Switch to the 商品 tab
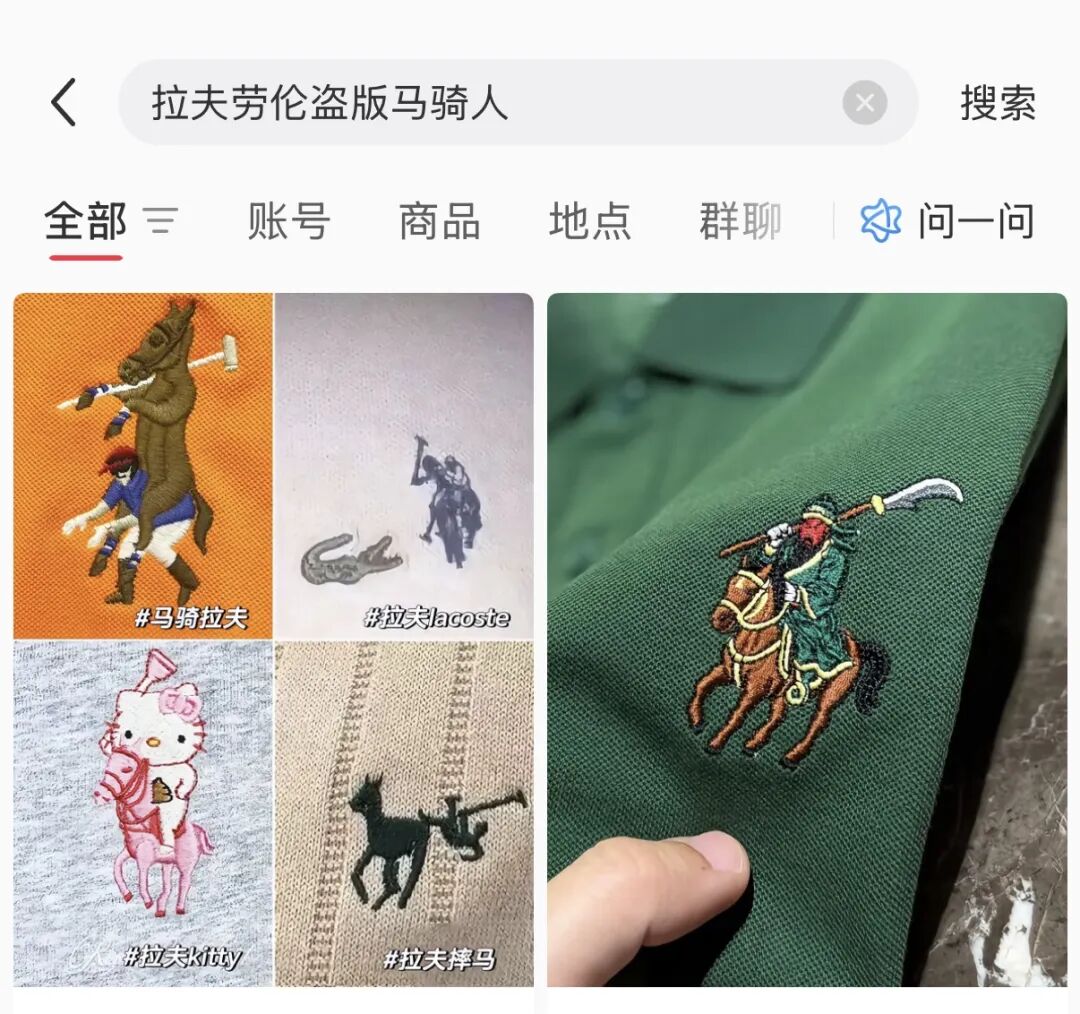1080x1014 pixels. 439,221
